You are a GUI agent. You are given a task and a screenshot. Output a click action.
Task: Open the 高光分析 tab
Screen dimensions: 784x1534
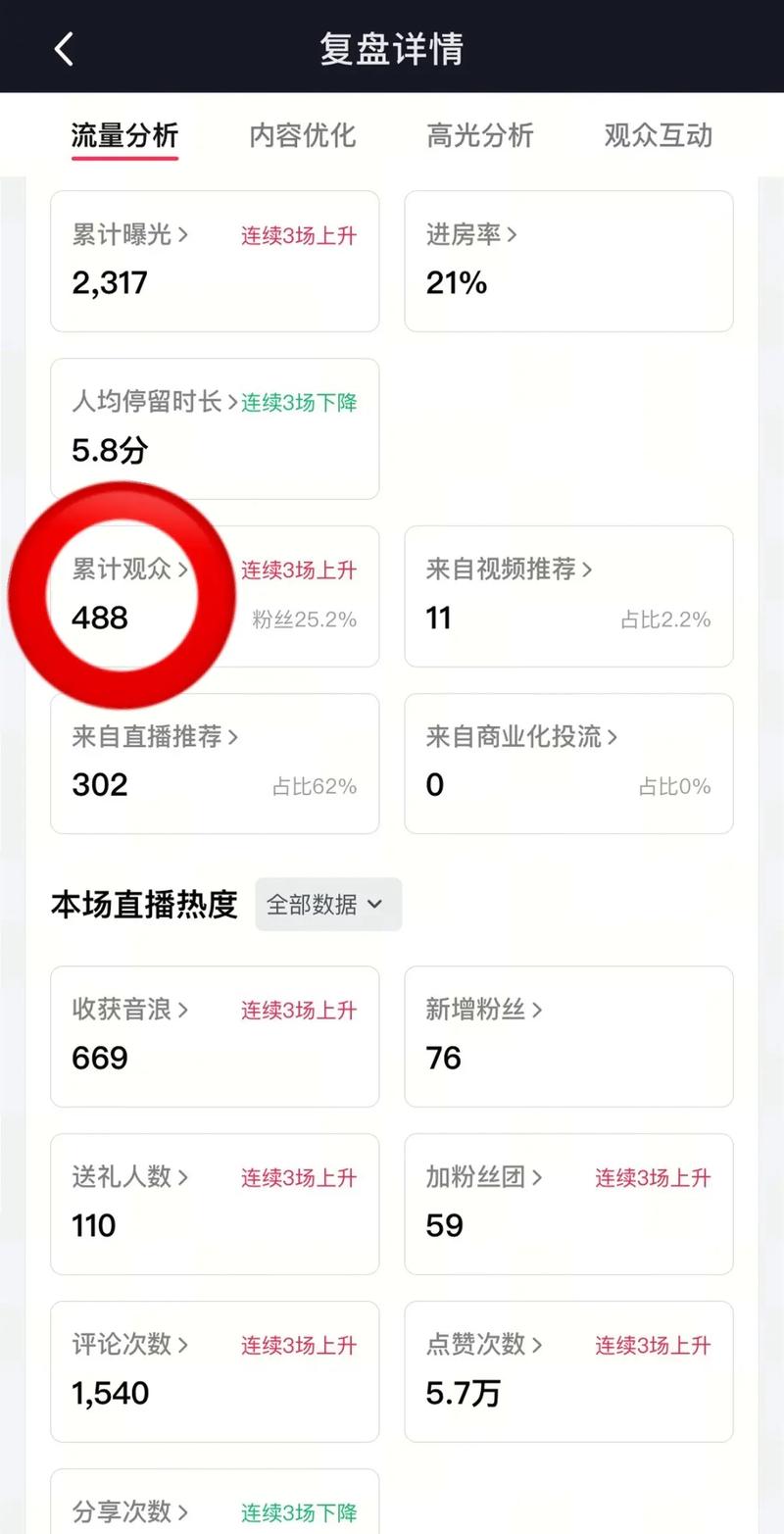(x=479, y=135)
